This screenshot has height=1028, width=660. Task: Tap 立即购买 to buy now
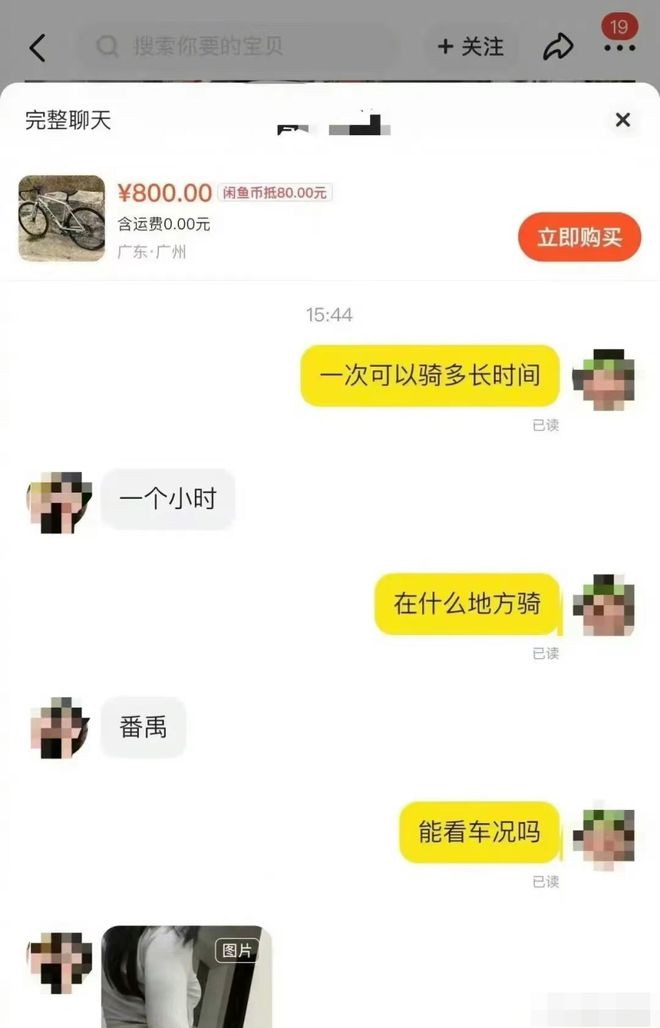pyautogui.click(x=579, y=238)
